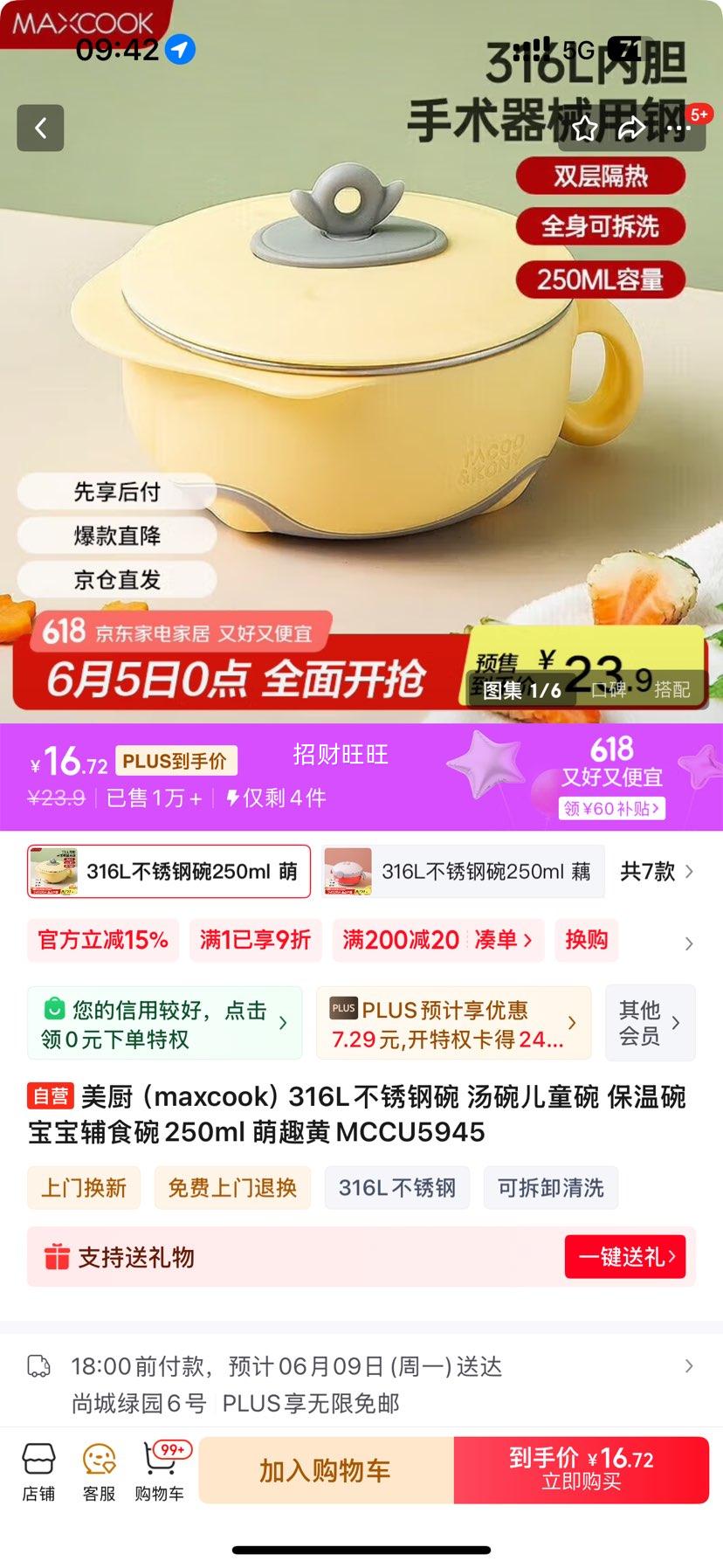The image size is (723, 1568).
Task: Select the 316L不锈钢碗250ml 藕 variant
Action: pos(464,872)
